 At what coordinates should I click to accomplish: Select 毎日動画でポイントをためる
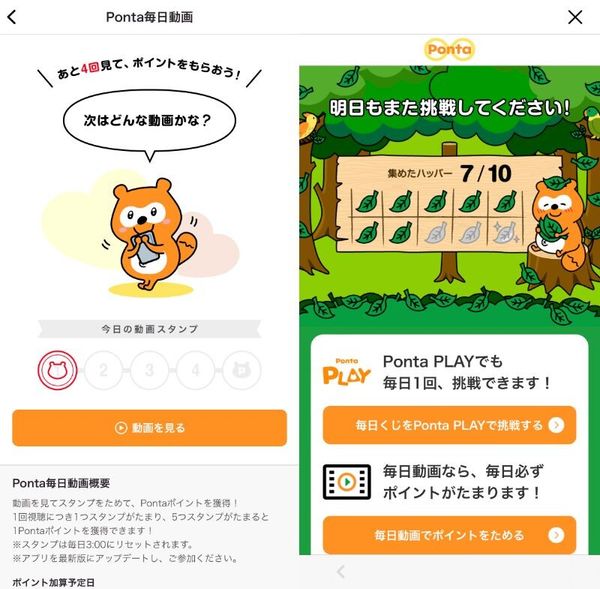tap(449, 535)
